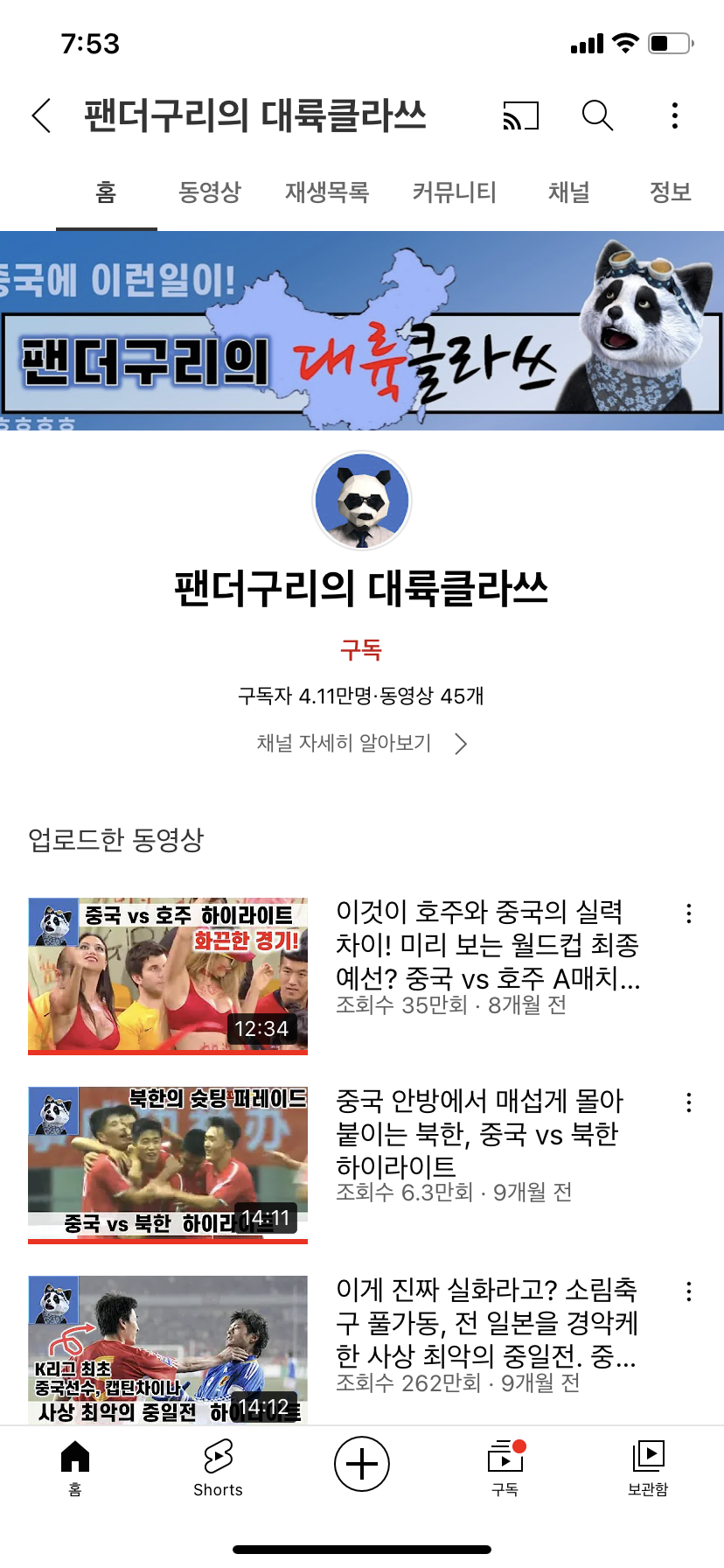Go to the 구독 bottom tab
Screen dimensions: 724x1568
tap(505, 1467)
